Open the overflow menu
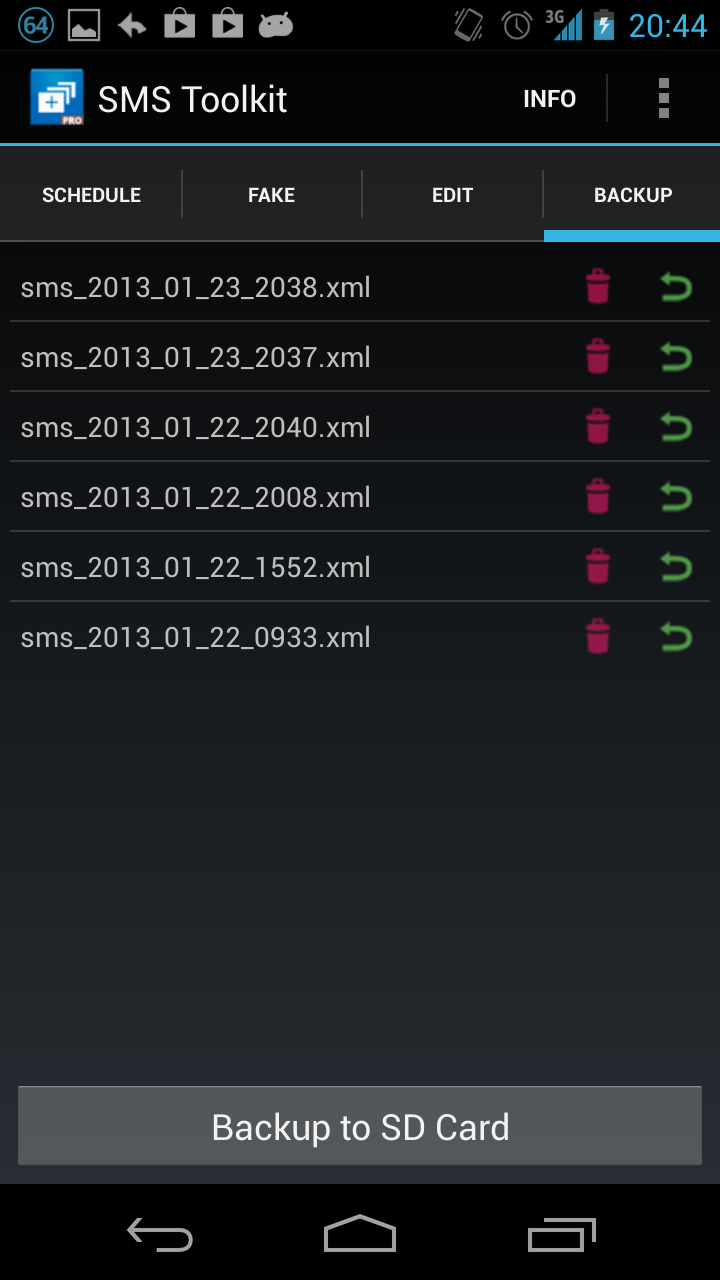720x1280 pixels. [662, 97]
